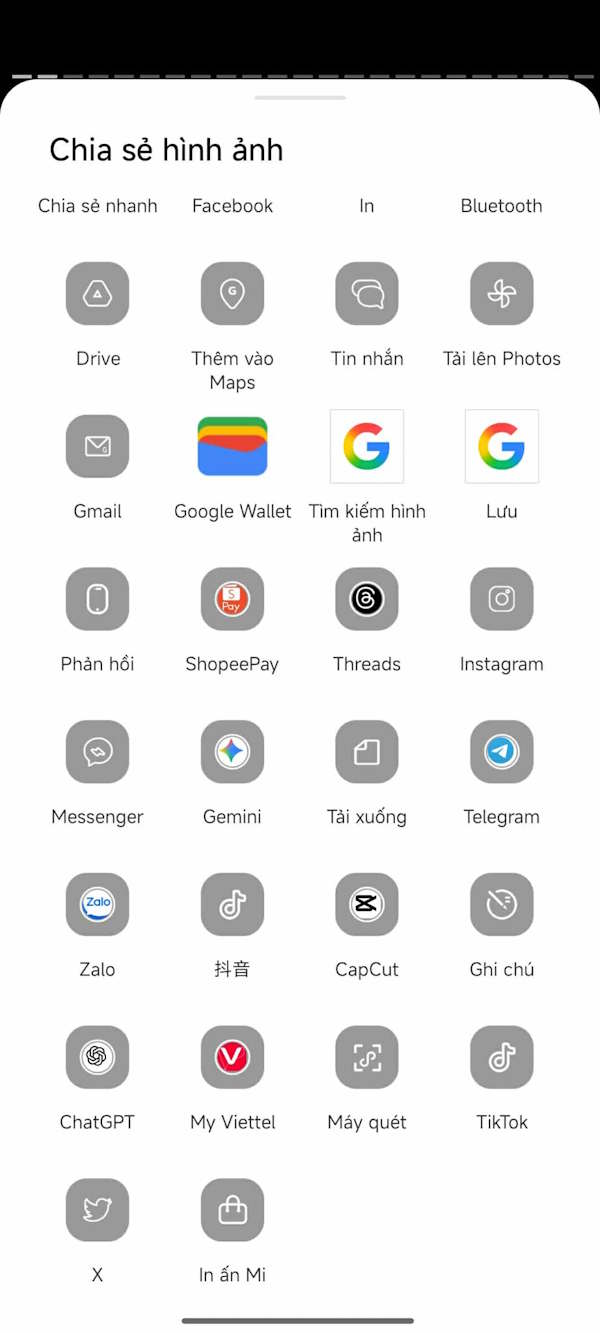
Task: Open Google Wallet share option
Action: click(232, 447)
